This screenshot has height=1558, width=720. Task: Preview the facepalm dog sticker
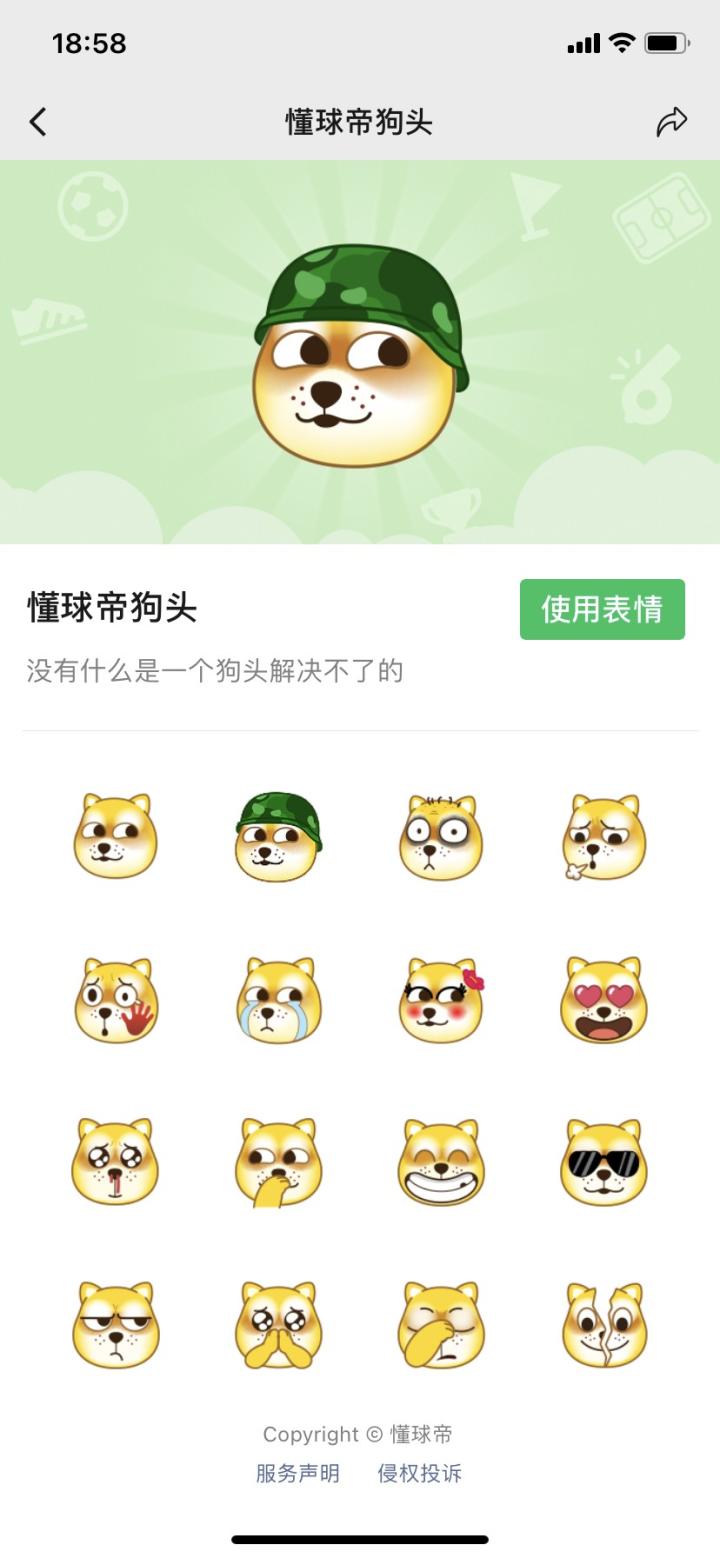pyautogui.click(x=441, y=1325)
